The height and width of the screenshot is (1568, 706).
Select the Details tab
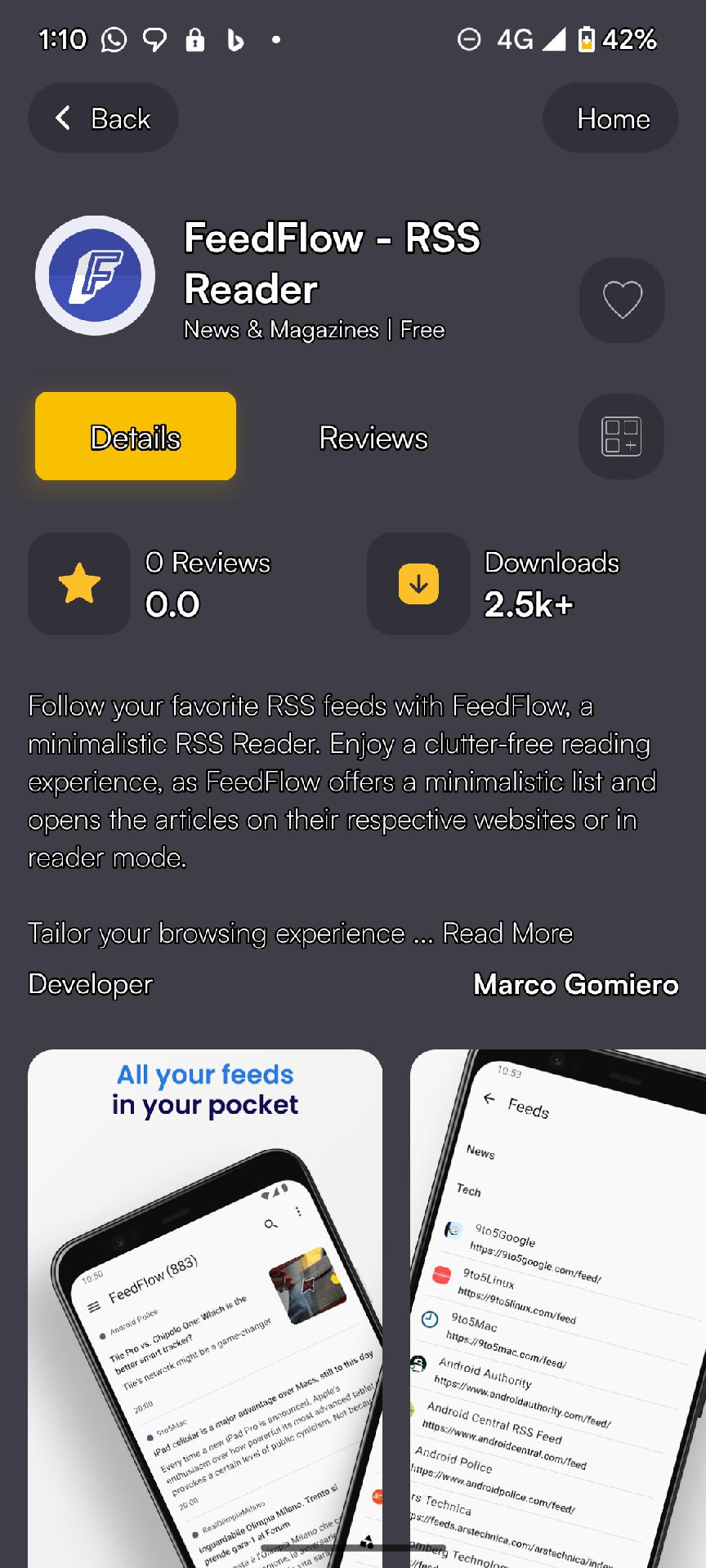[x=136, y=437]
